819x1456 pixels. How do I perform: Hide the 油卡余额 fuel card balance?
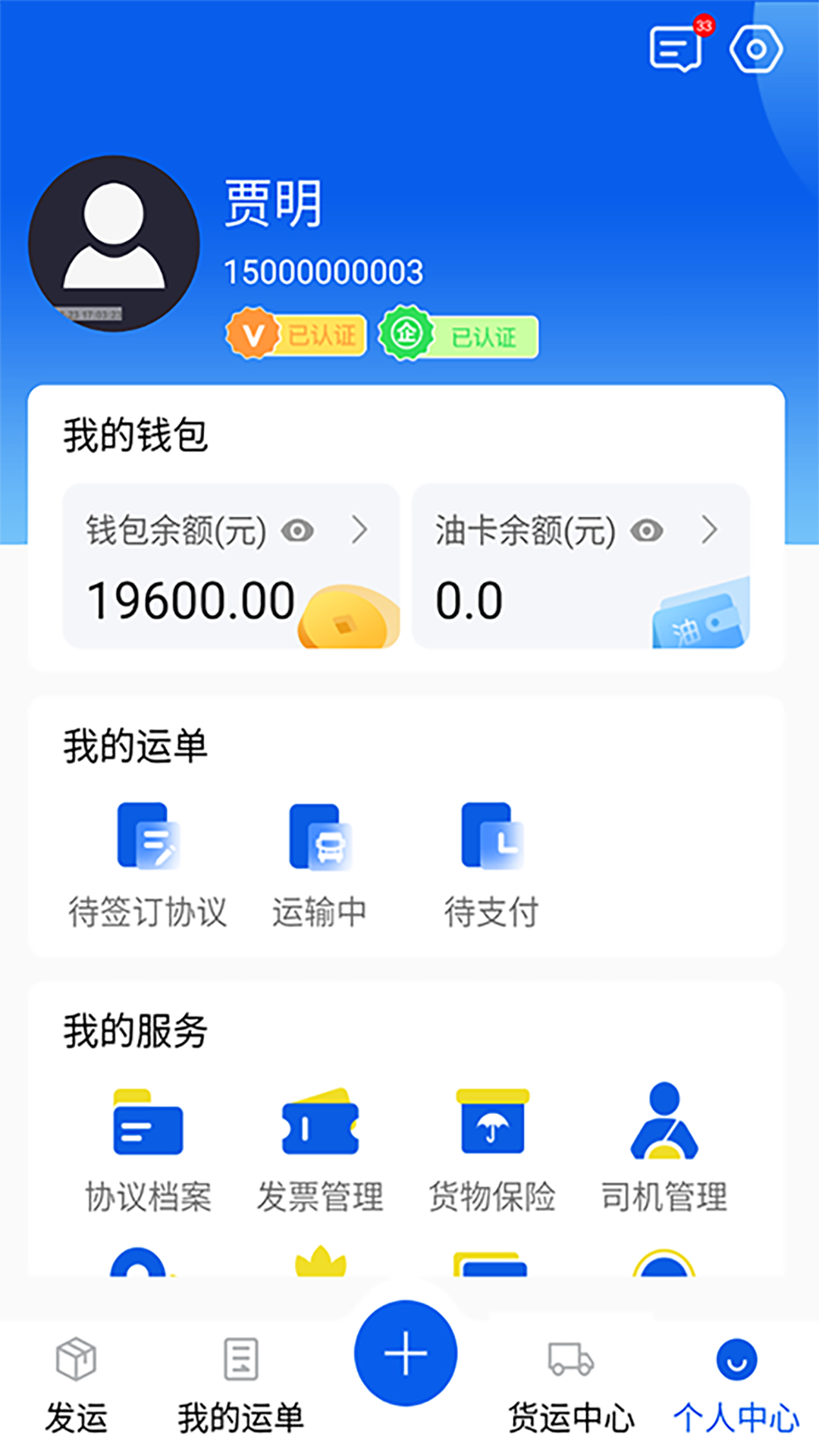click(x=647, y=531)
